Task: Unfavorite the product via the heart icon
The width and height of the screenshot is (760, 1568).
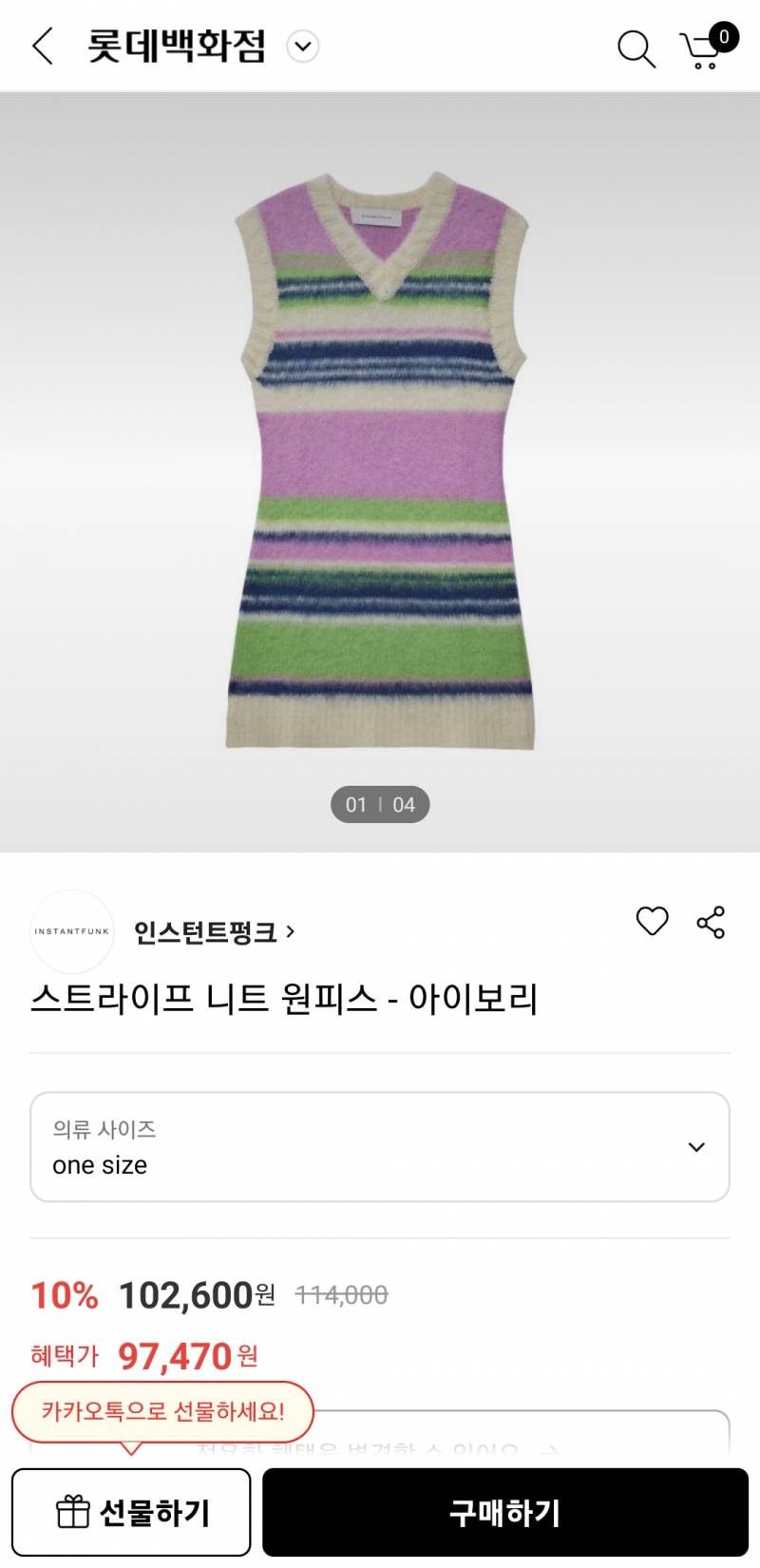Action: (x=652, y=919)
